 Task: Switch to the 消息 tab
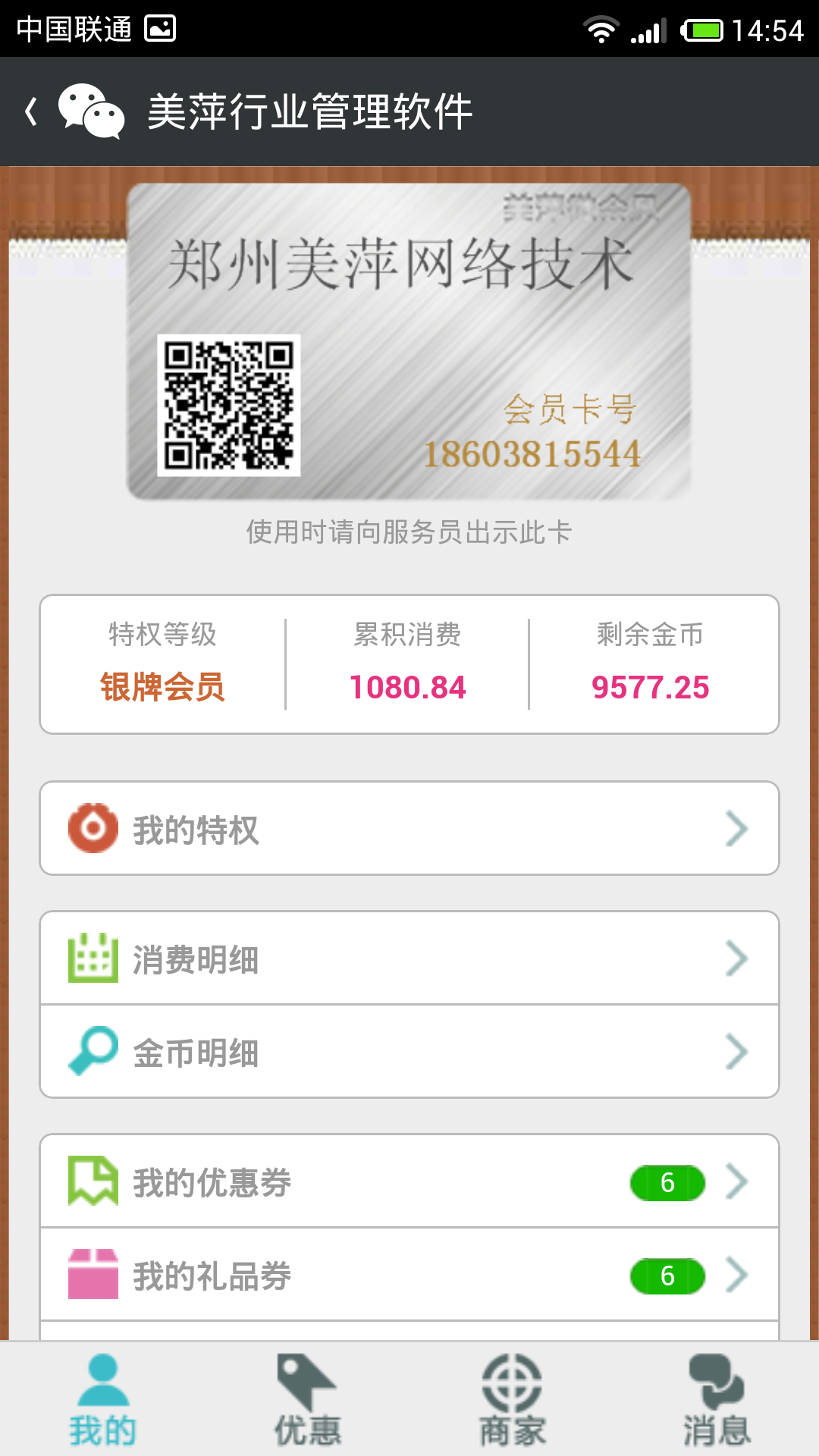click(x=717, y=1400)
